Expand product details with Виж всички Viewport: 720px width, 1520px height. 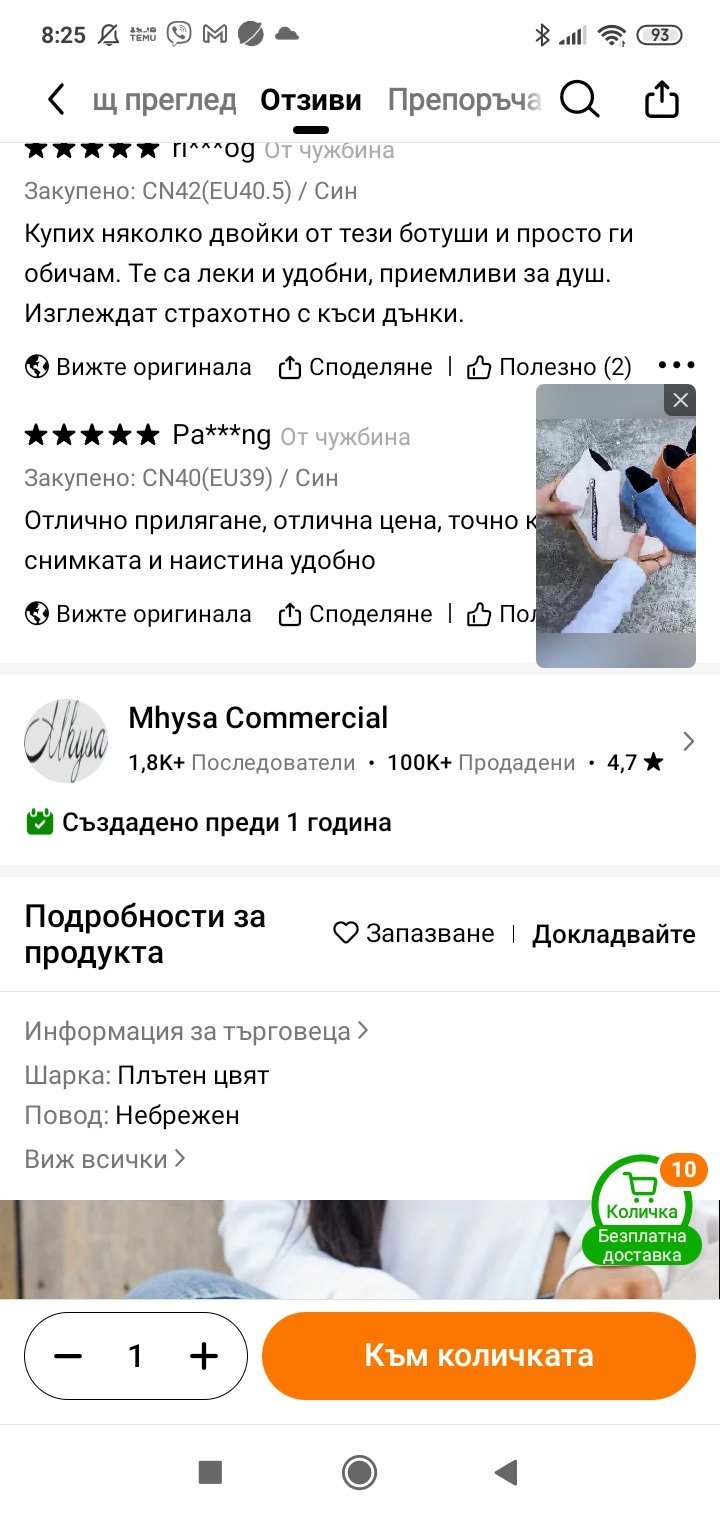(x=105, y=1159)
